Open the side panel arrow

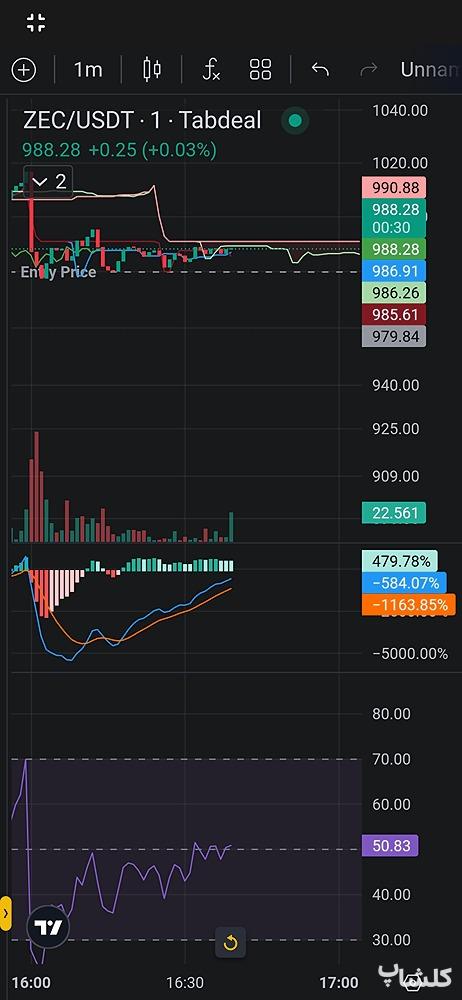6,914
